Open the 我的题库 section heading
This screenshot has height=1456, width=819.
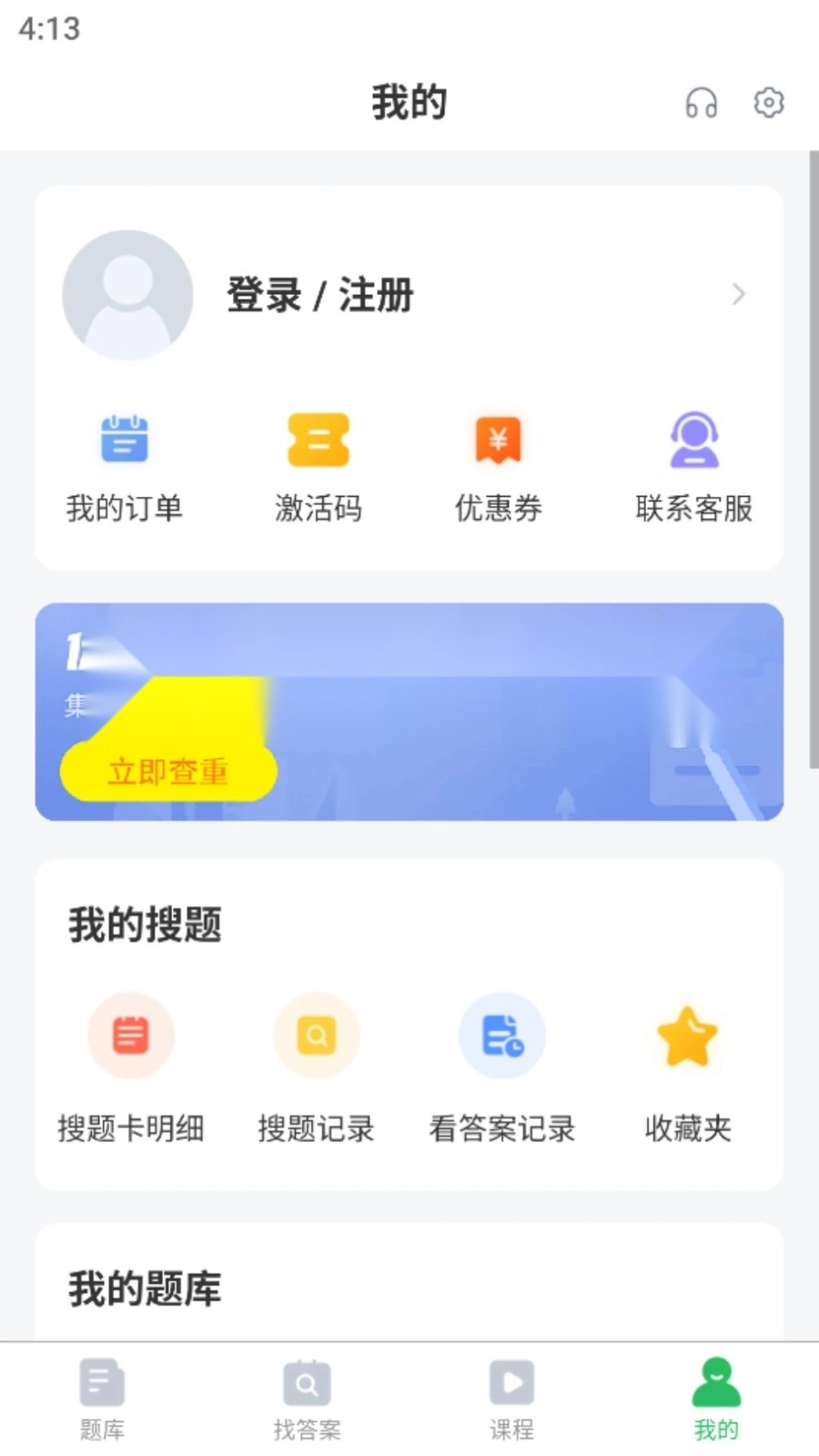143,1287
